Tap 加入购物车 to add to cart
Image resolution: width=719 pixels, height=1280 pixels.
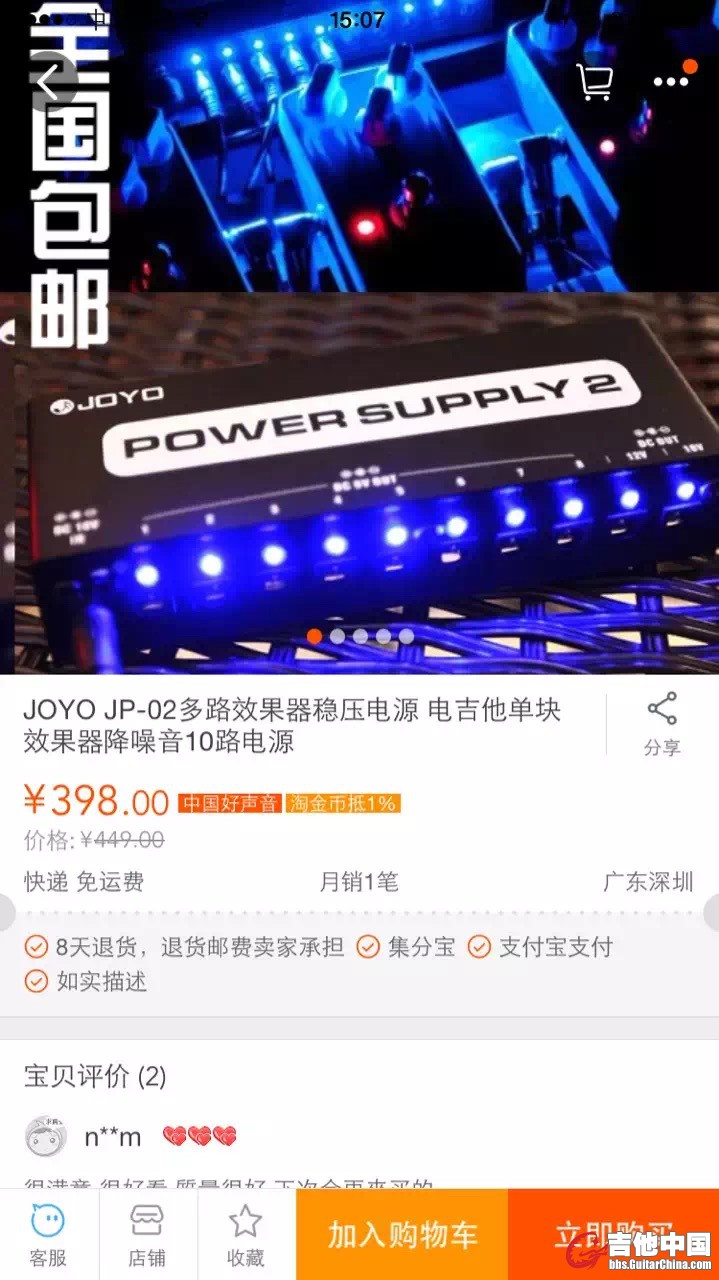tap(402, 1234)
